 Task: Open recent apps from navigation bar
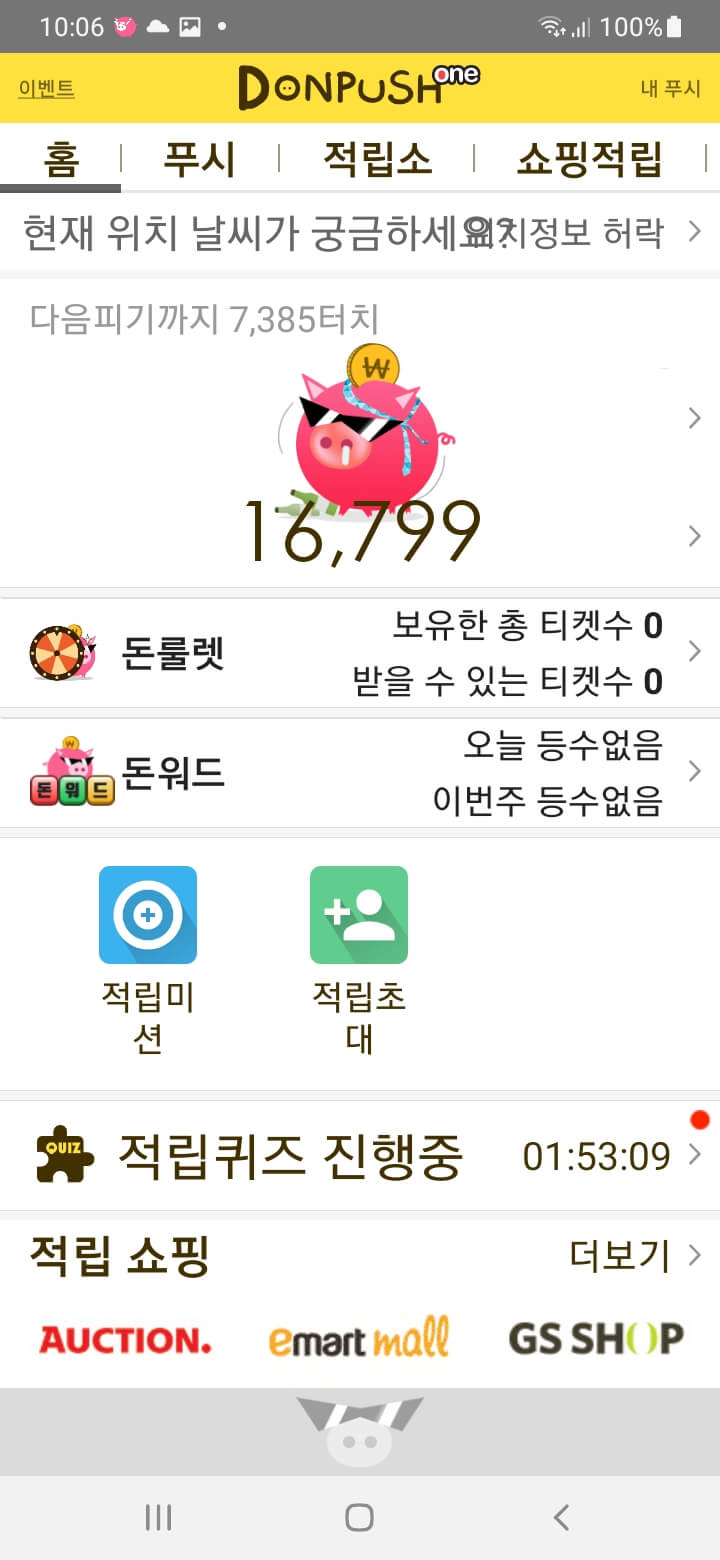click(x=158, y=1517)
